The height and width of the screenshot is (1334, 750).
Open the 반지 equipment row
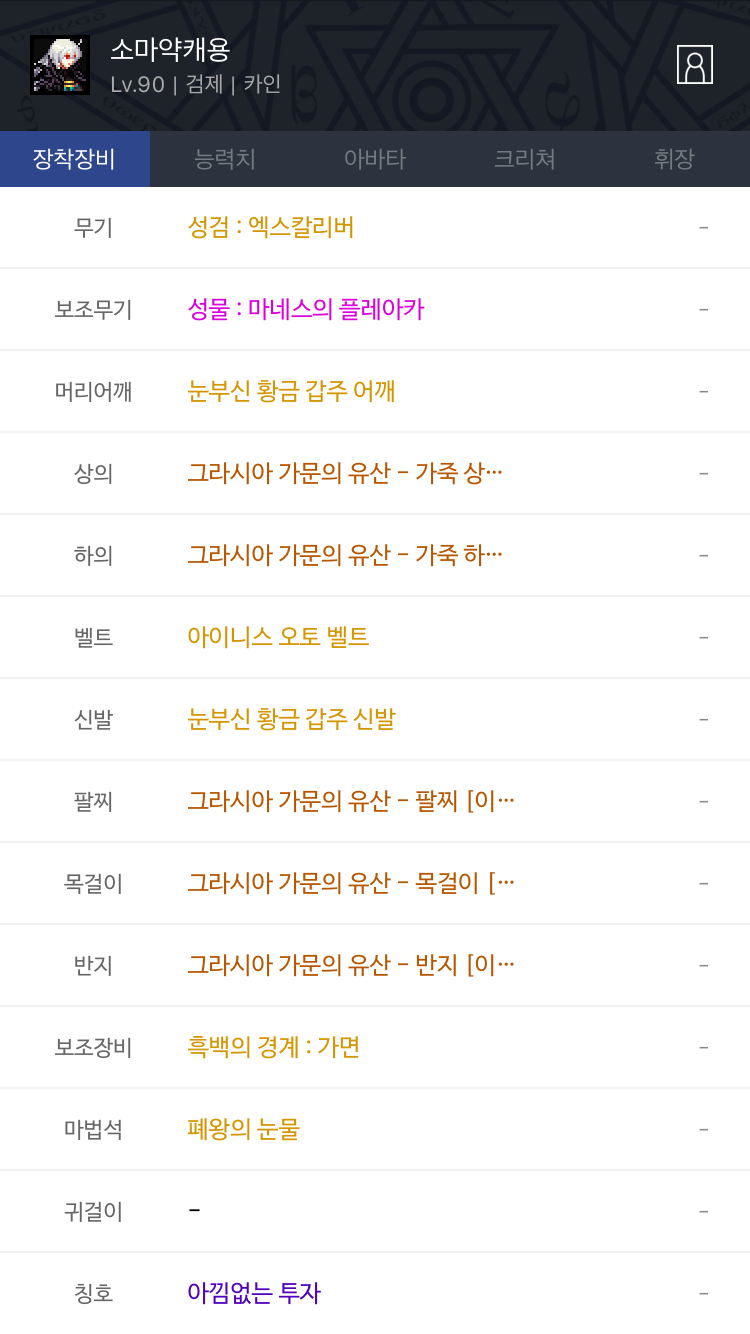coord(375,965)
